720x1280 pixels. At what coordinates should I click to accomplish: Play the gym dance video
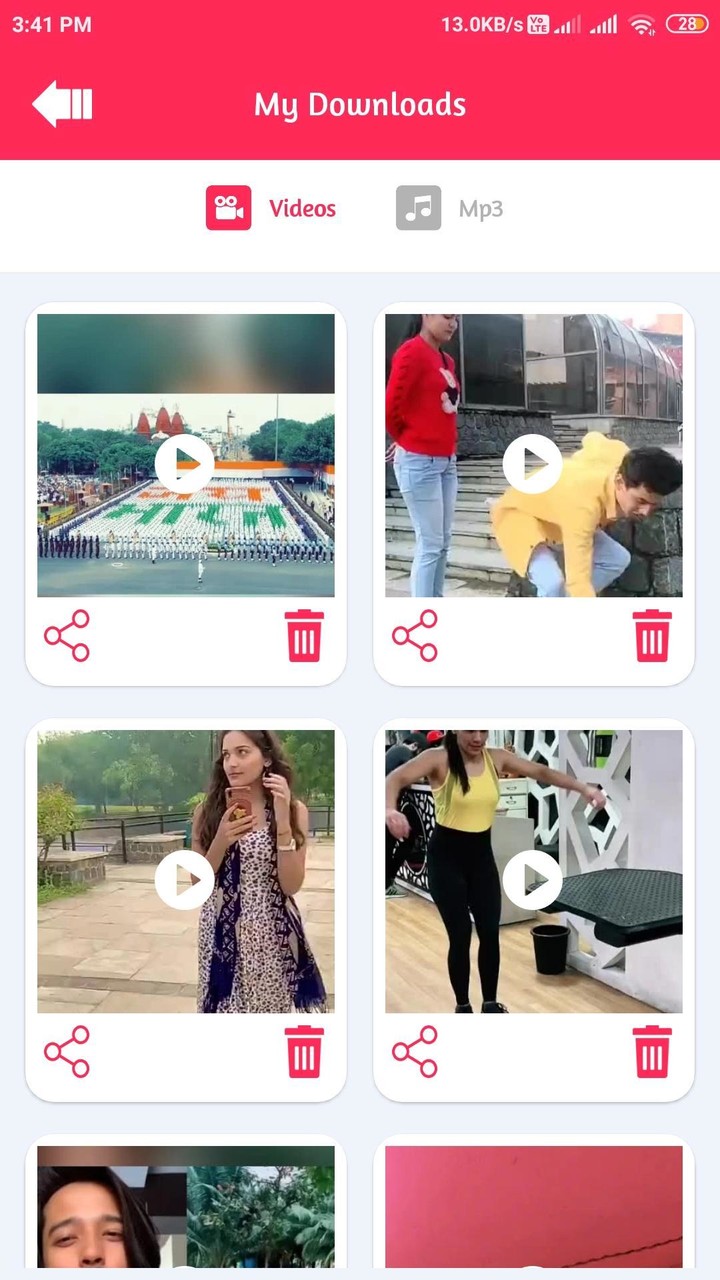pos(532,881)
